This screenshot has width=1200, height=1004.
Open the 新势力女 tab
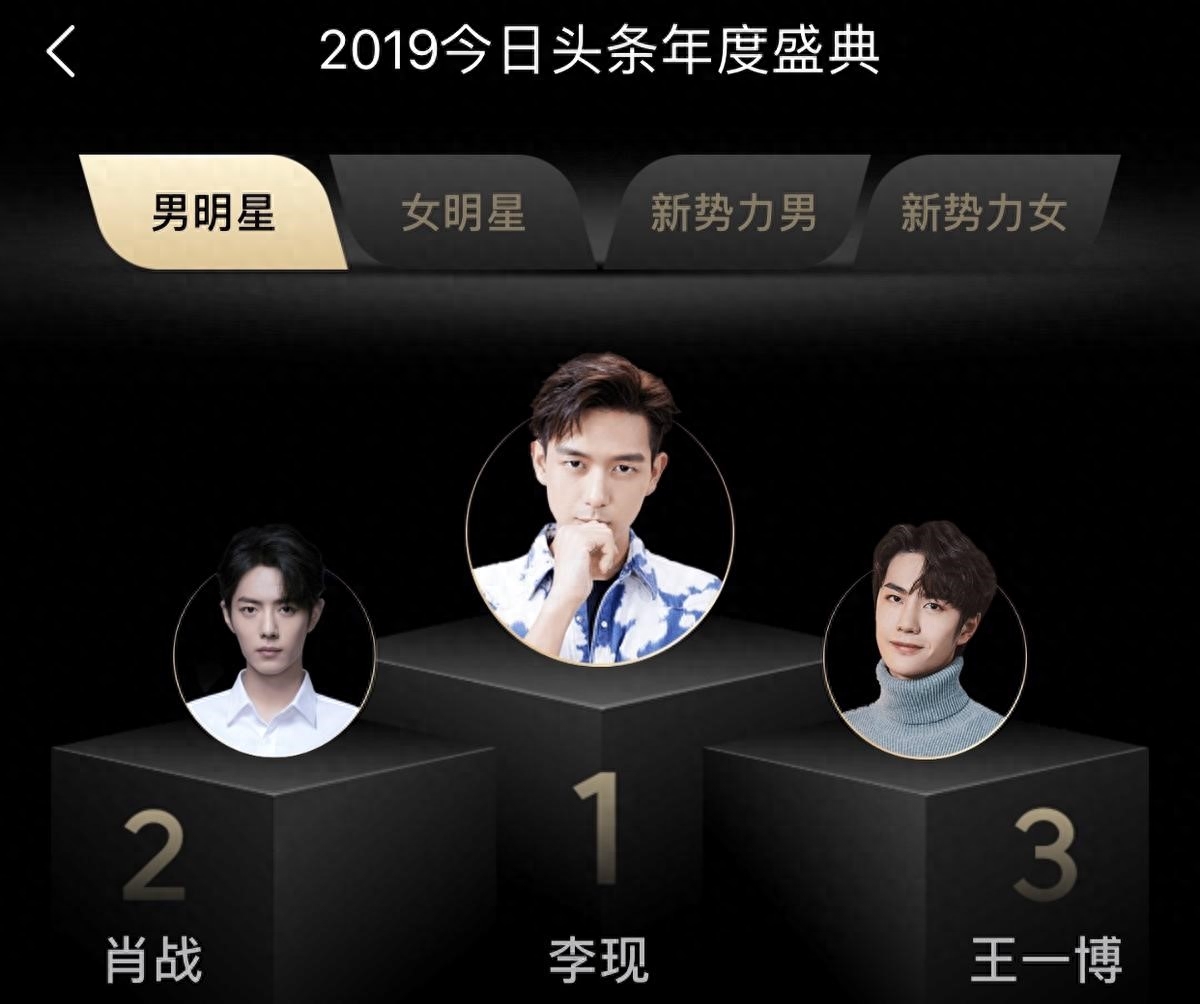pos(984,213)
